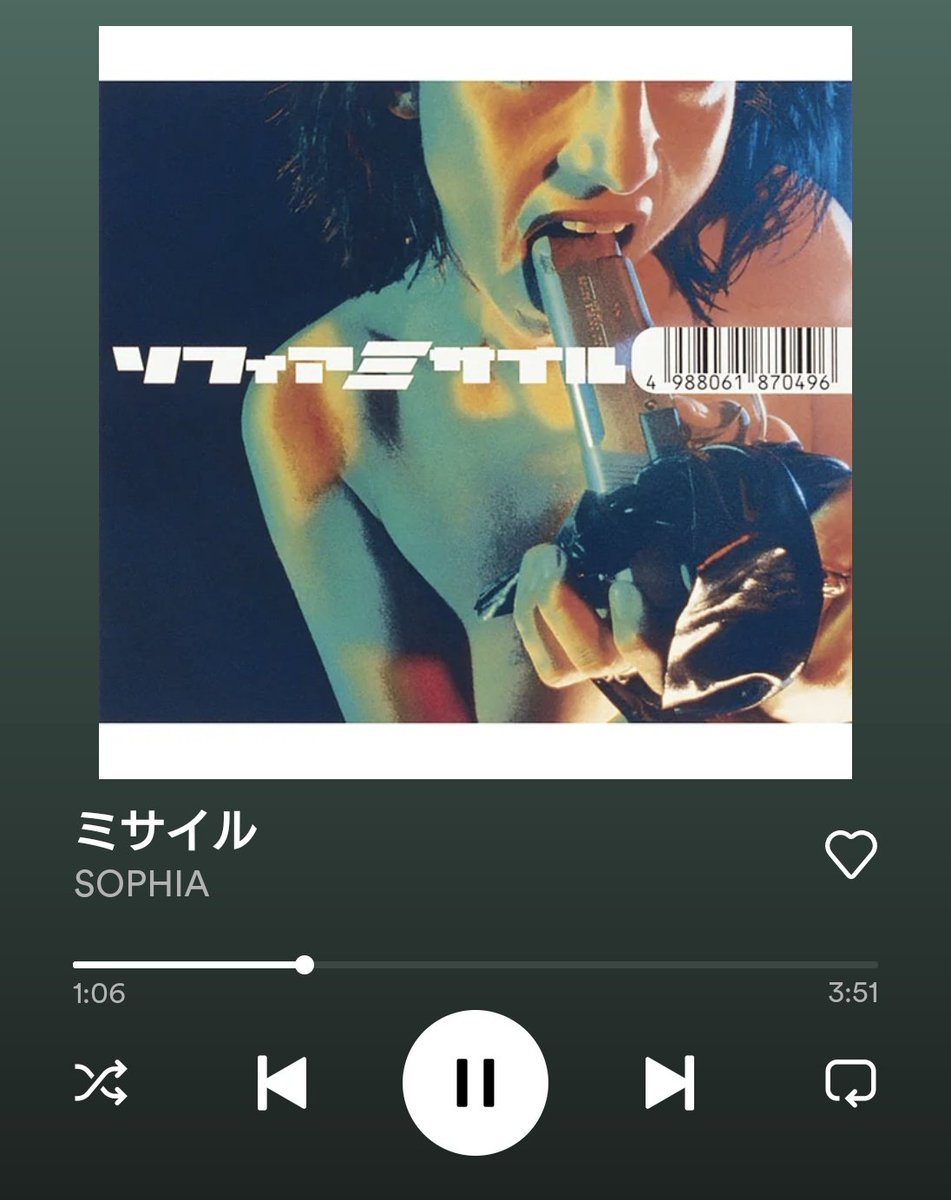Screen dimensions: 951x1200
Task: Like the song ミサイル with the heart
Action: tap(850, 855)
